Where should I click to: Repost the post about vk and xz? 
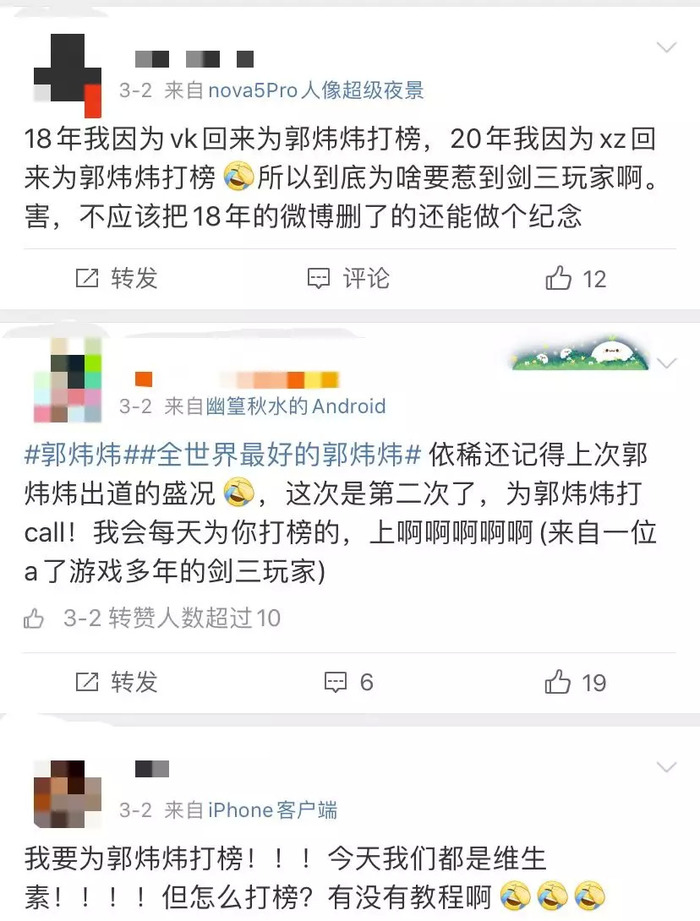point(117,278)
